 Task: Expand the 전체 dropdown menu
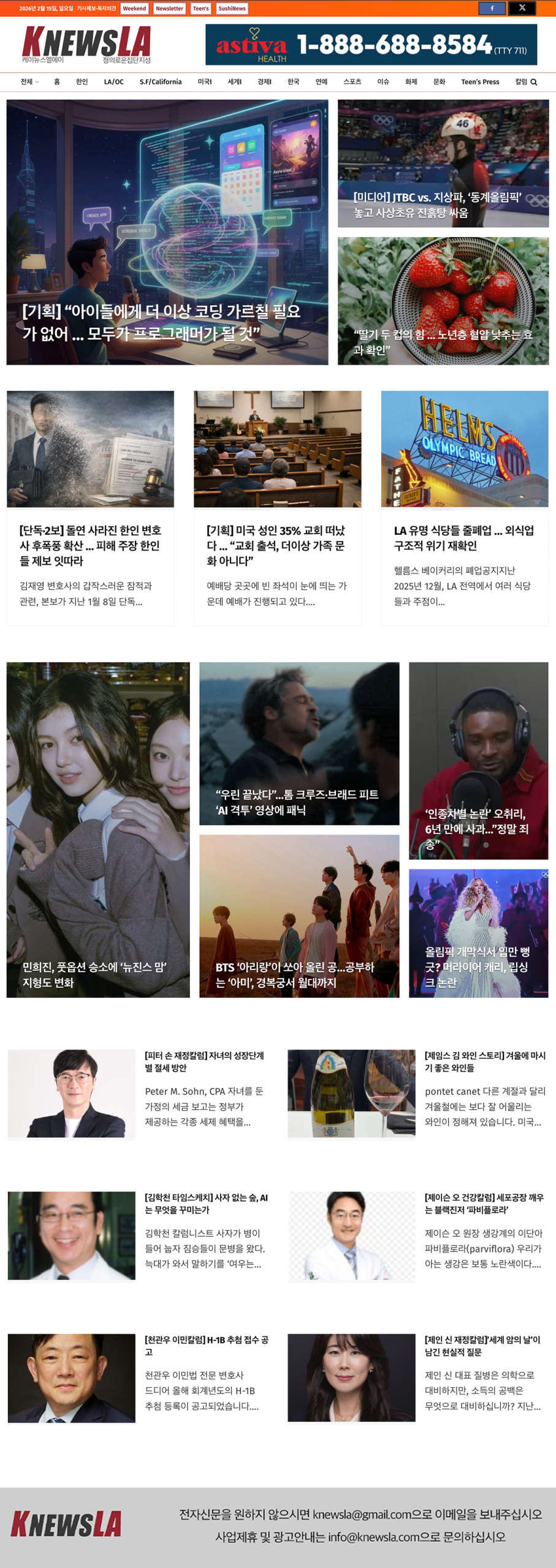(x=29, y=82)
